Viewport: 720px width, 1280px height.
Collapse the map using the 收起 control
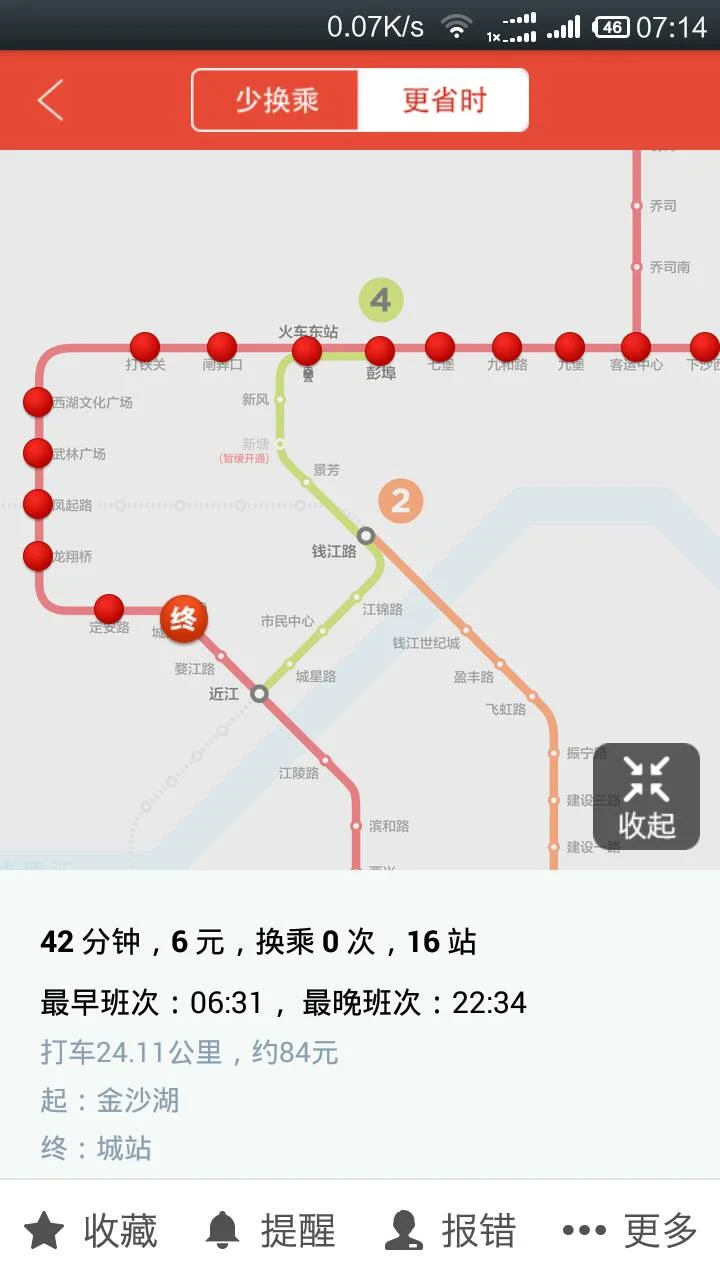[x=646, y=796]
